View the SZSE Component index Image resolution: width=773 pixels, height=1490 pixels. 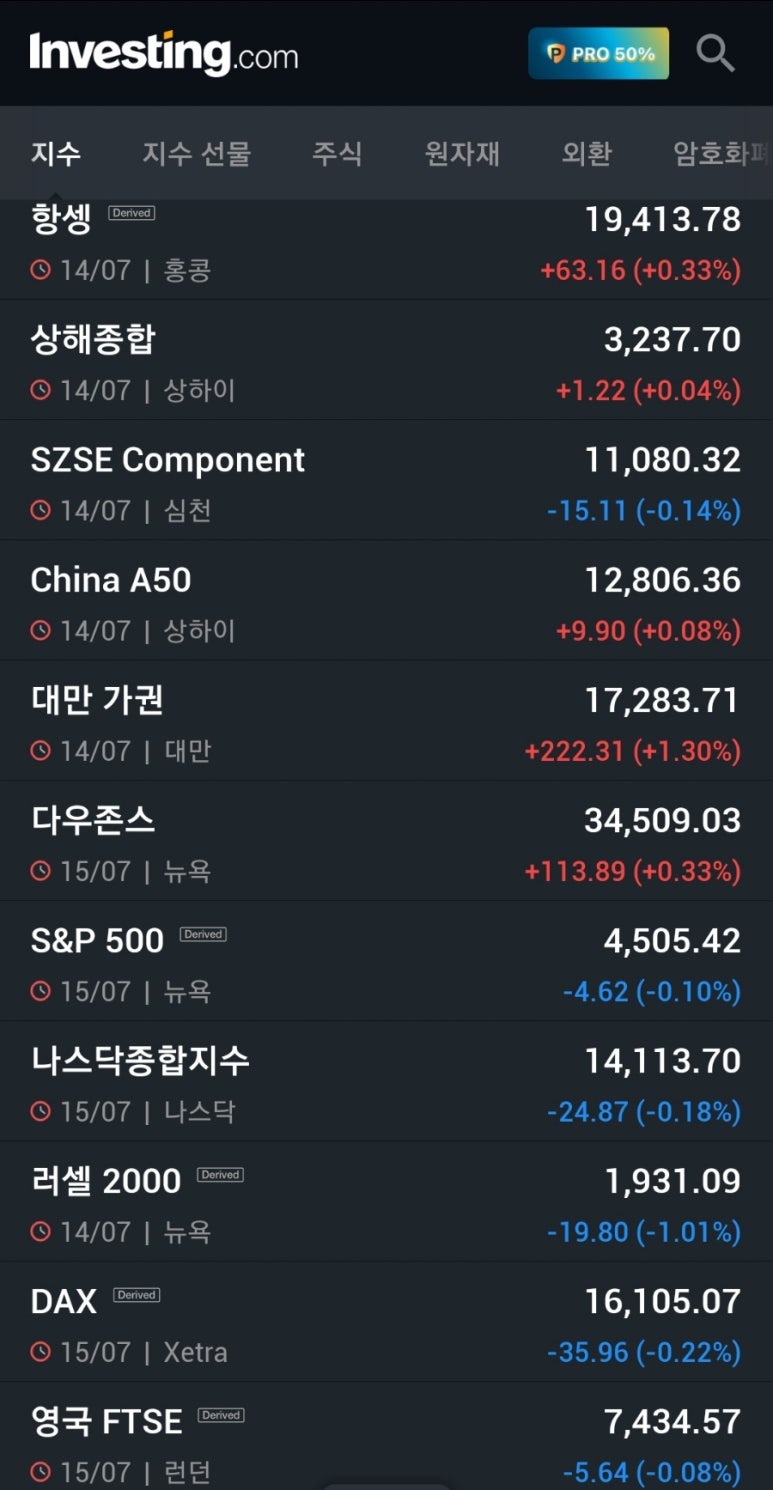tap(386, 480)
